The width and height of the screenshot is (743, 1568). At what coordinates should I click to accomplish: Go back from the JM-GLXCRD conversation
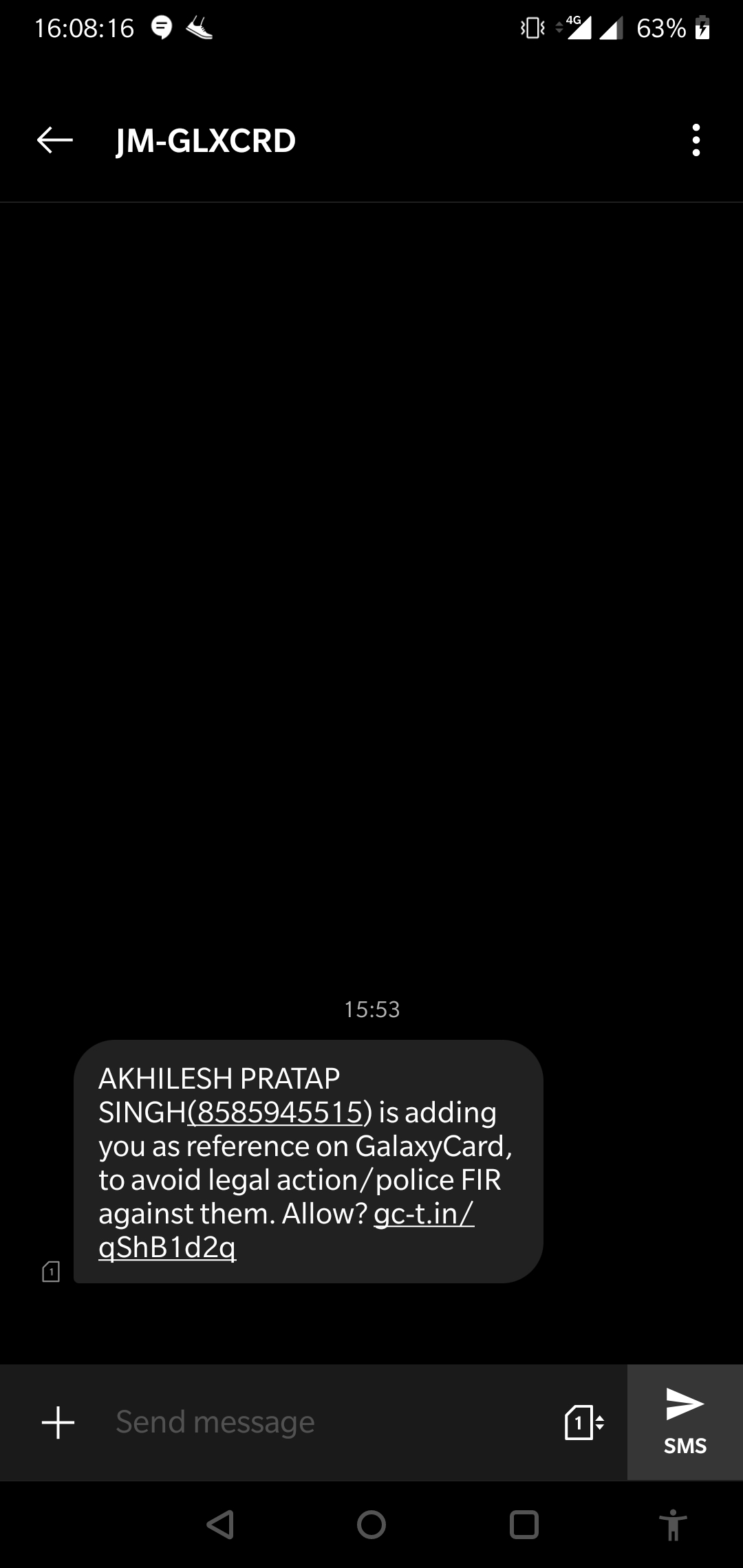tap(55, 140)
